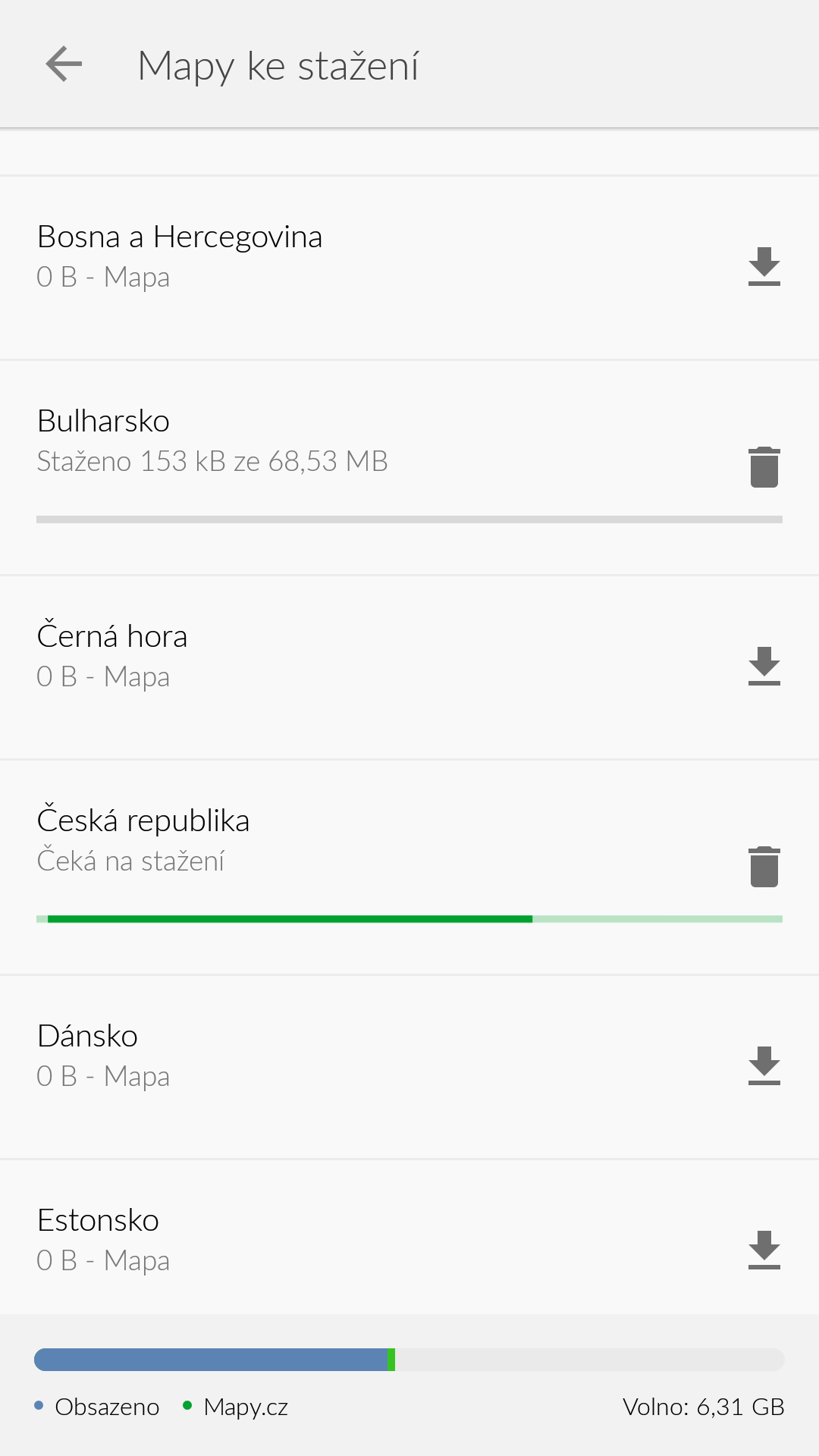Download the Bosna a Hercegovina map

tap(764, 266)
